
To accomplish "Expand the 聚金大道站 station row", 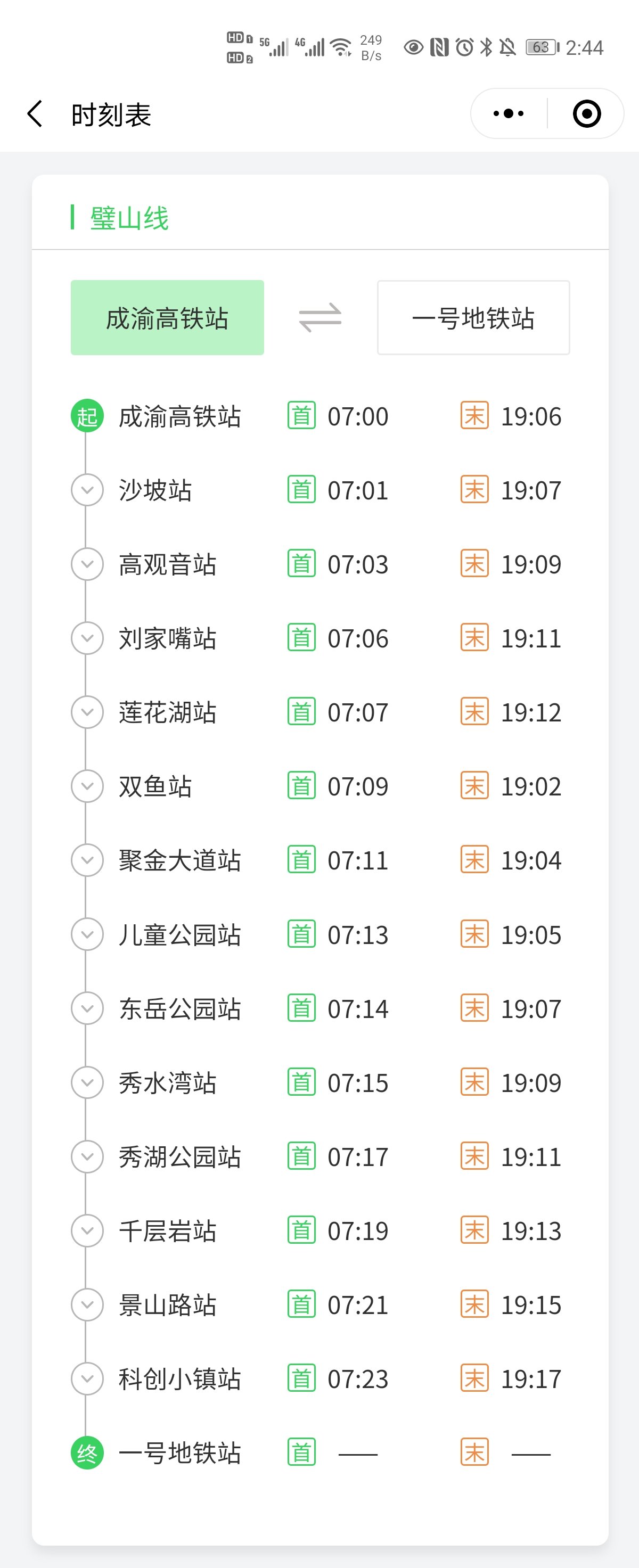I will [87, 860].
